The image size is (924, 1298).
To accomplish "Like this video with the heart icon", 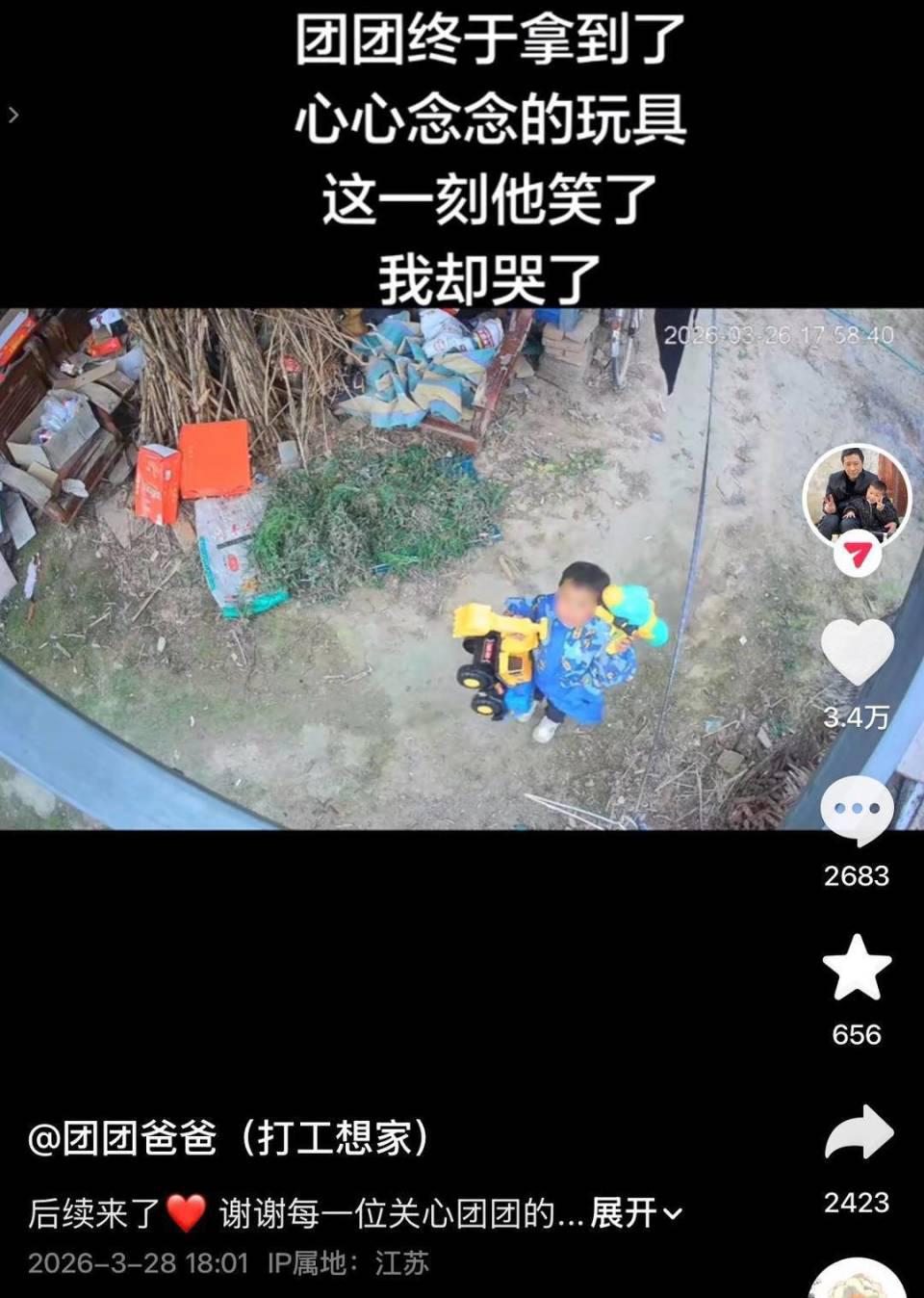I will coord(856,651).
